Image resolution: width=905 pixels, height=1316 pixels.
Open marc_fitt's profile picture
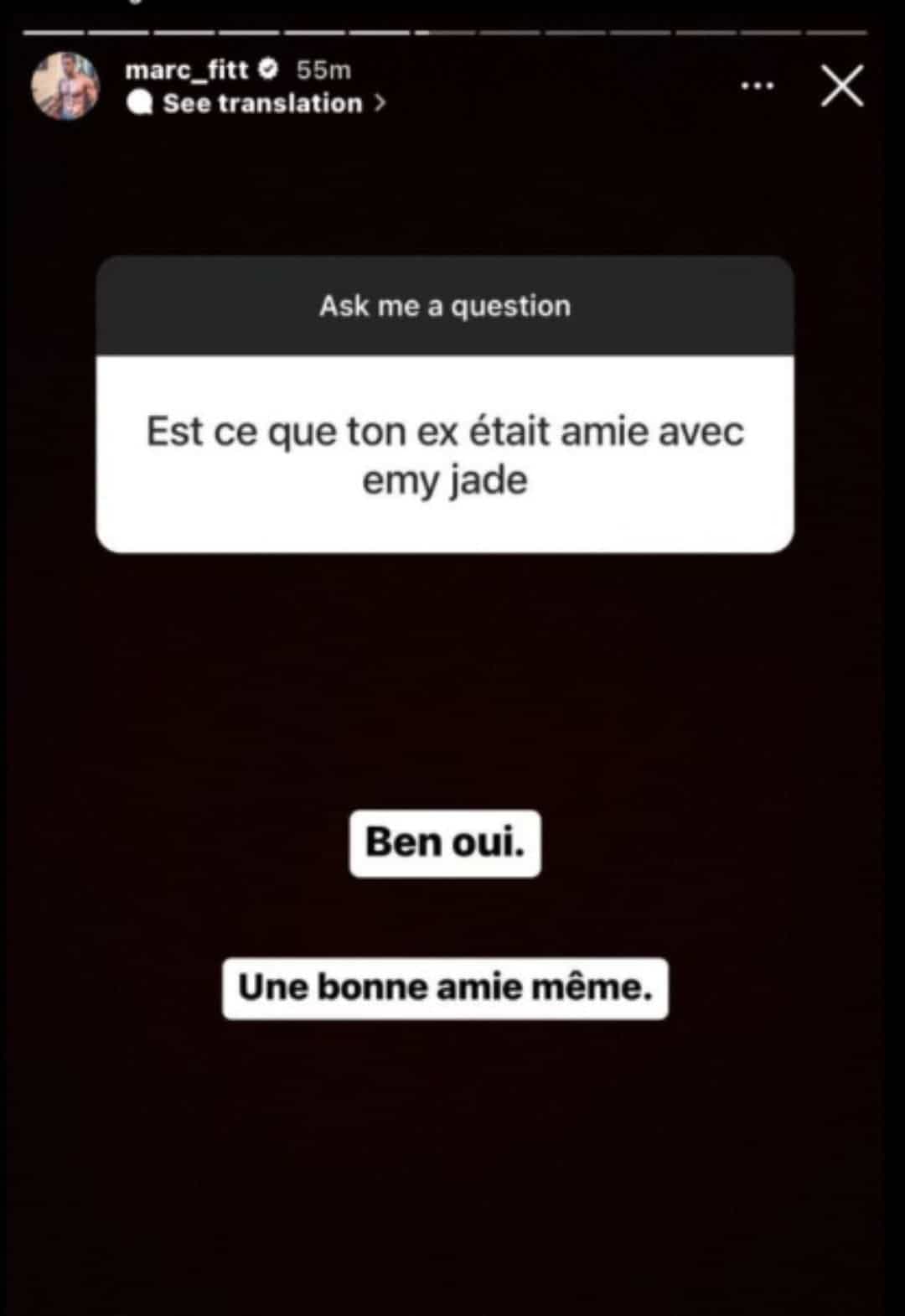pos(65,85)
